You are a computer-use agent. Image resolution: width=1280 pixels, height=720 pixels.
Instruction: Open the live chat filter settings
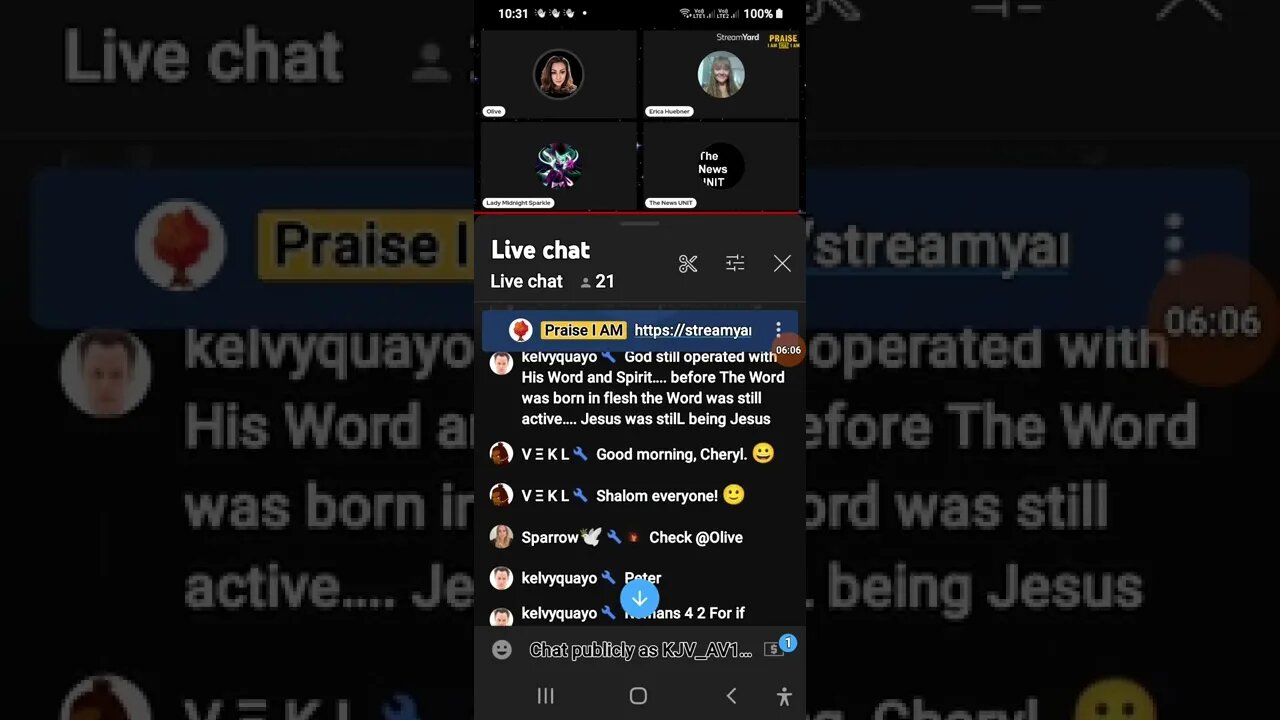point(735,264)
